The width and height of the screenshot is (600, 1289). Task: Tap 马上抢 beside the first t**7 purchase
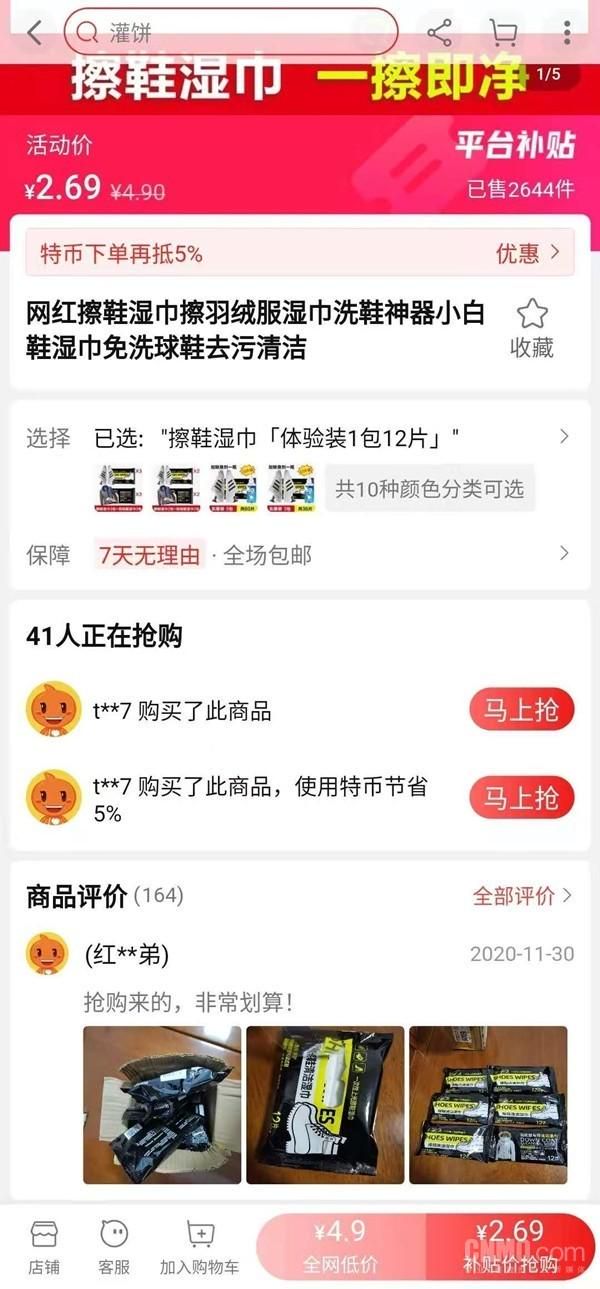(x=521, y=710)
